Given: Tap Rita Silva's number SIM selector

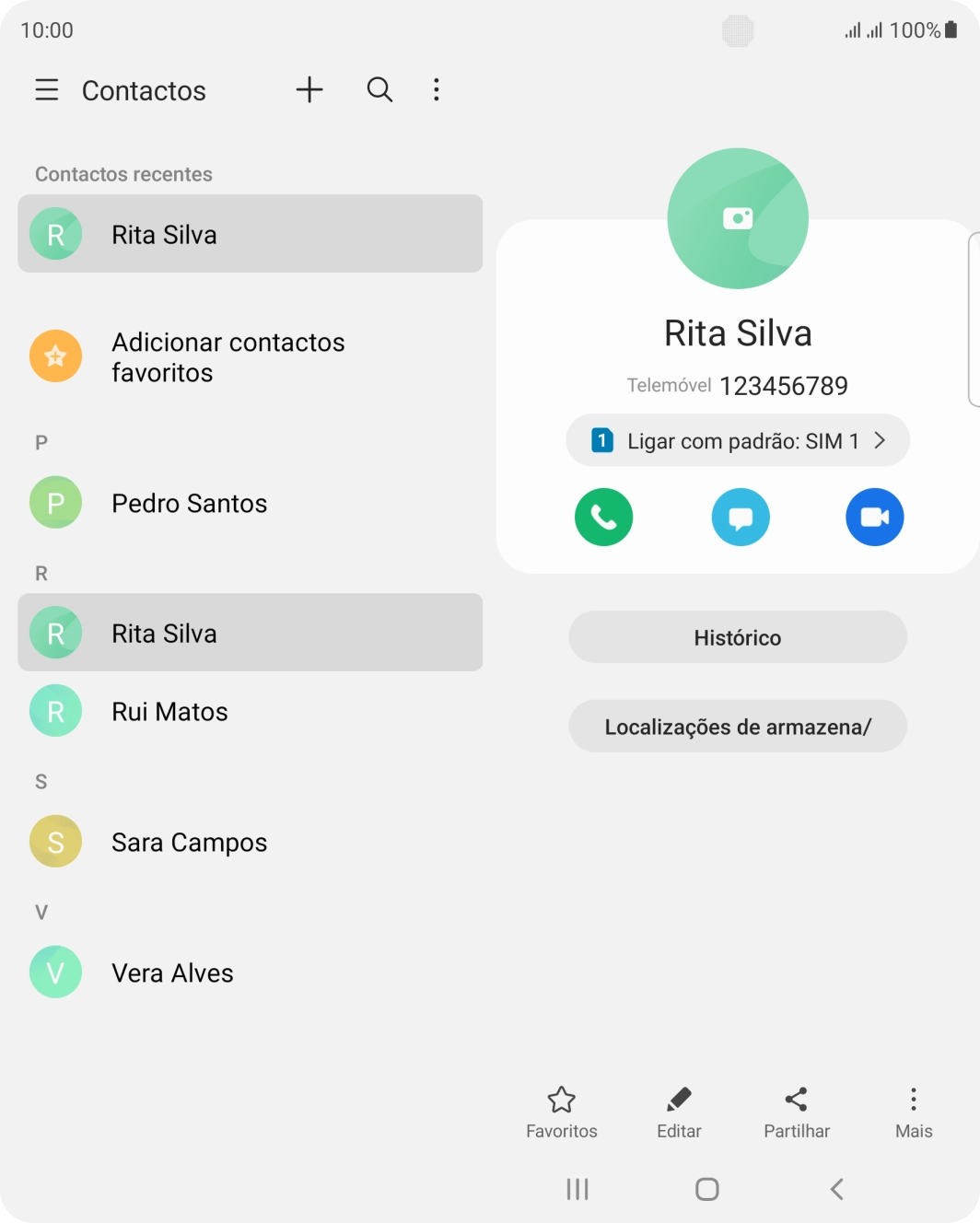Looking at the screenshot, I should click(737, 440).
